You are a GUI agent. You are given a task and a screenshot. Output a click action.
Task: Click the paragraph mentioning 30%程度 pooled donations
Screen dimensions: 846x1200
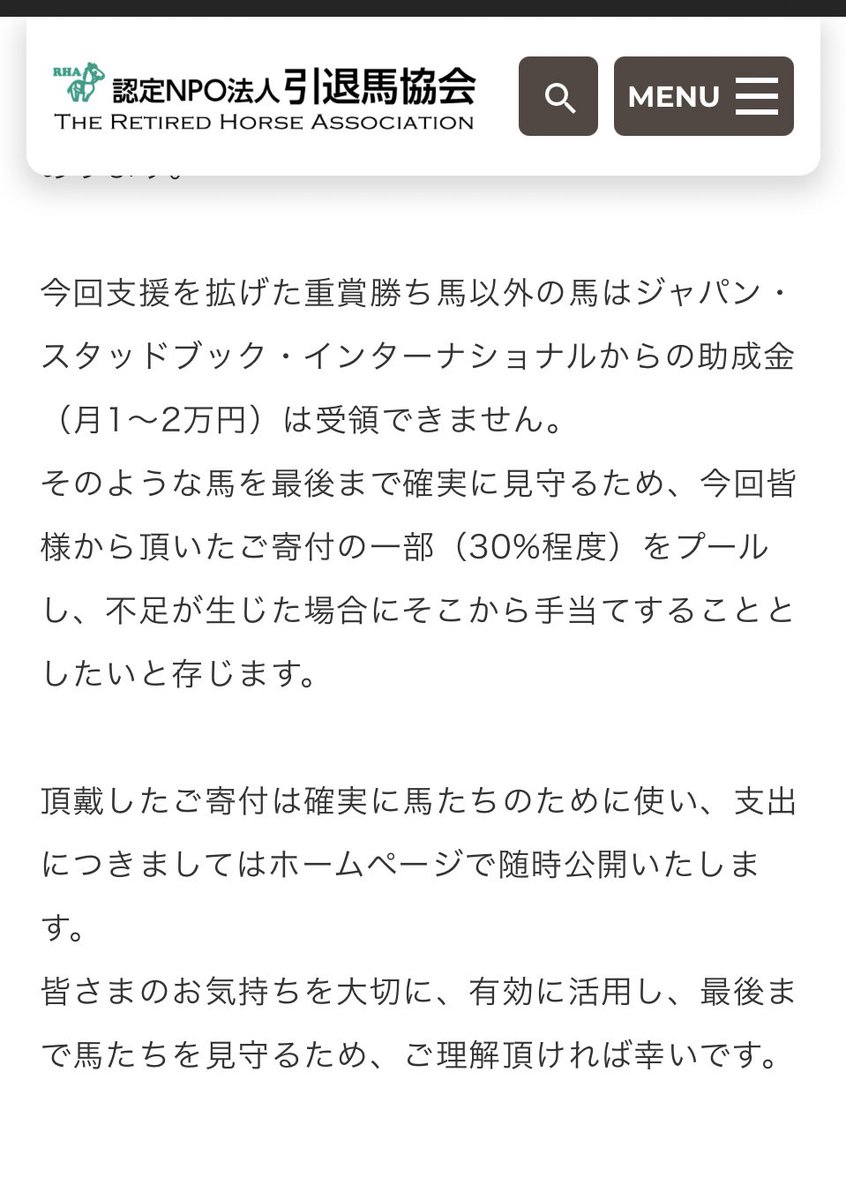coord(420,547)
